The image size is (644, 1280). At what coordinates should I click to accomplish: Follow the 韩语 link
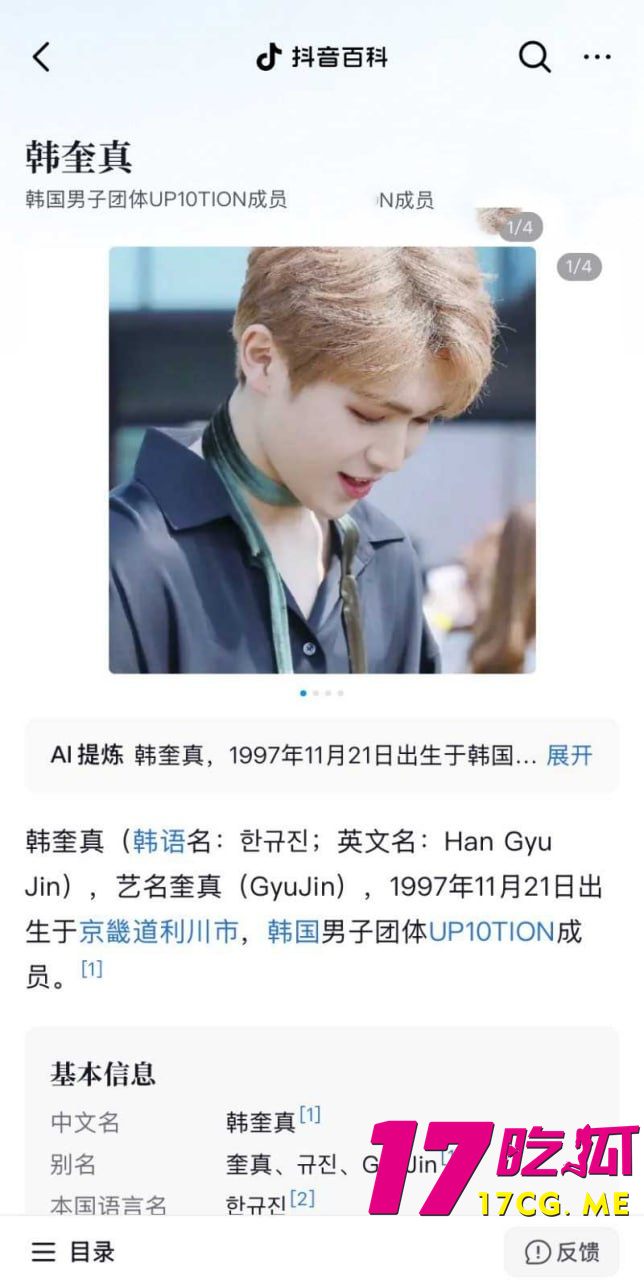[x=159, y=842]
